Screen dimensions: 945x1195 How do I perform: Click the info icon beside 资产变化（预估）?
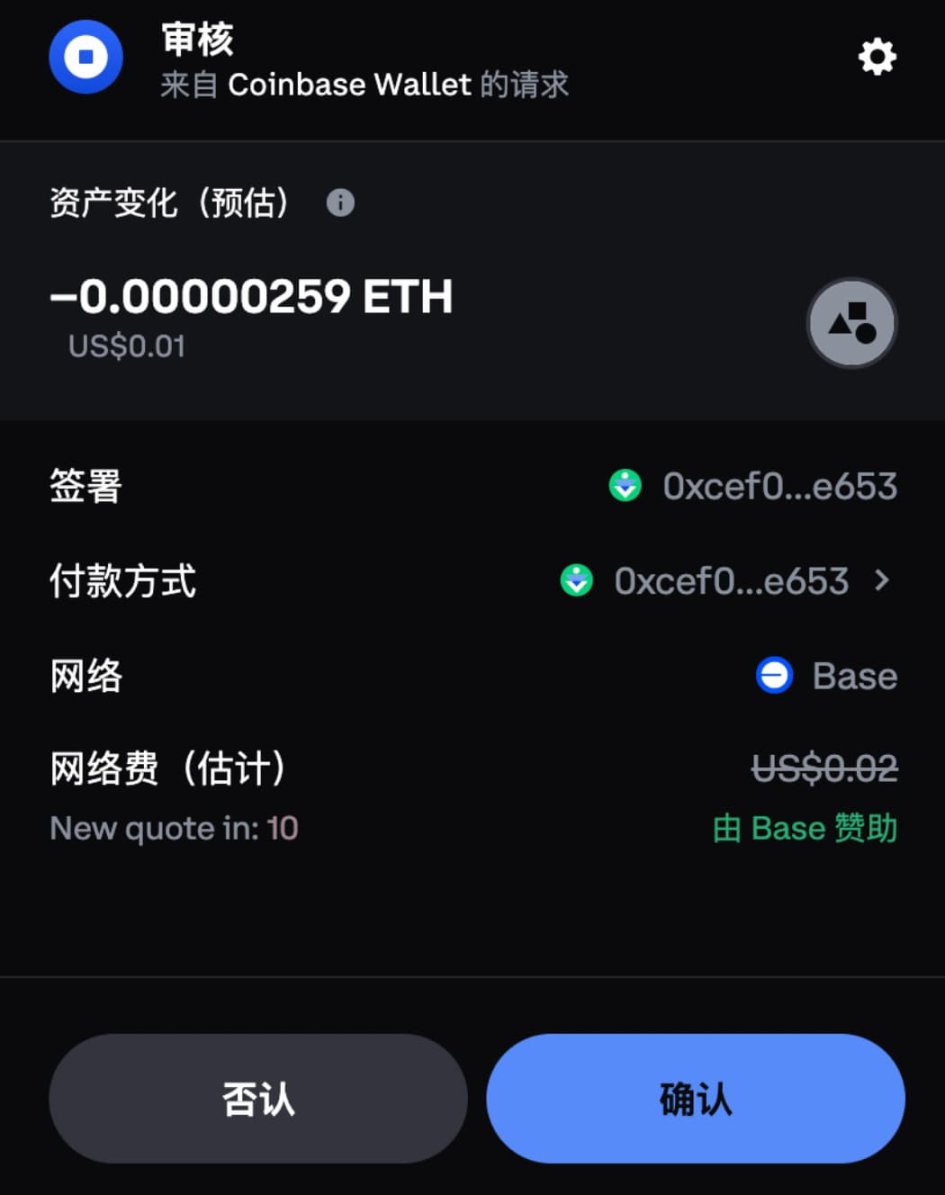pos(340,203)
